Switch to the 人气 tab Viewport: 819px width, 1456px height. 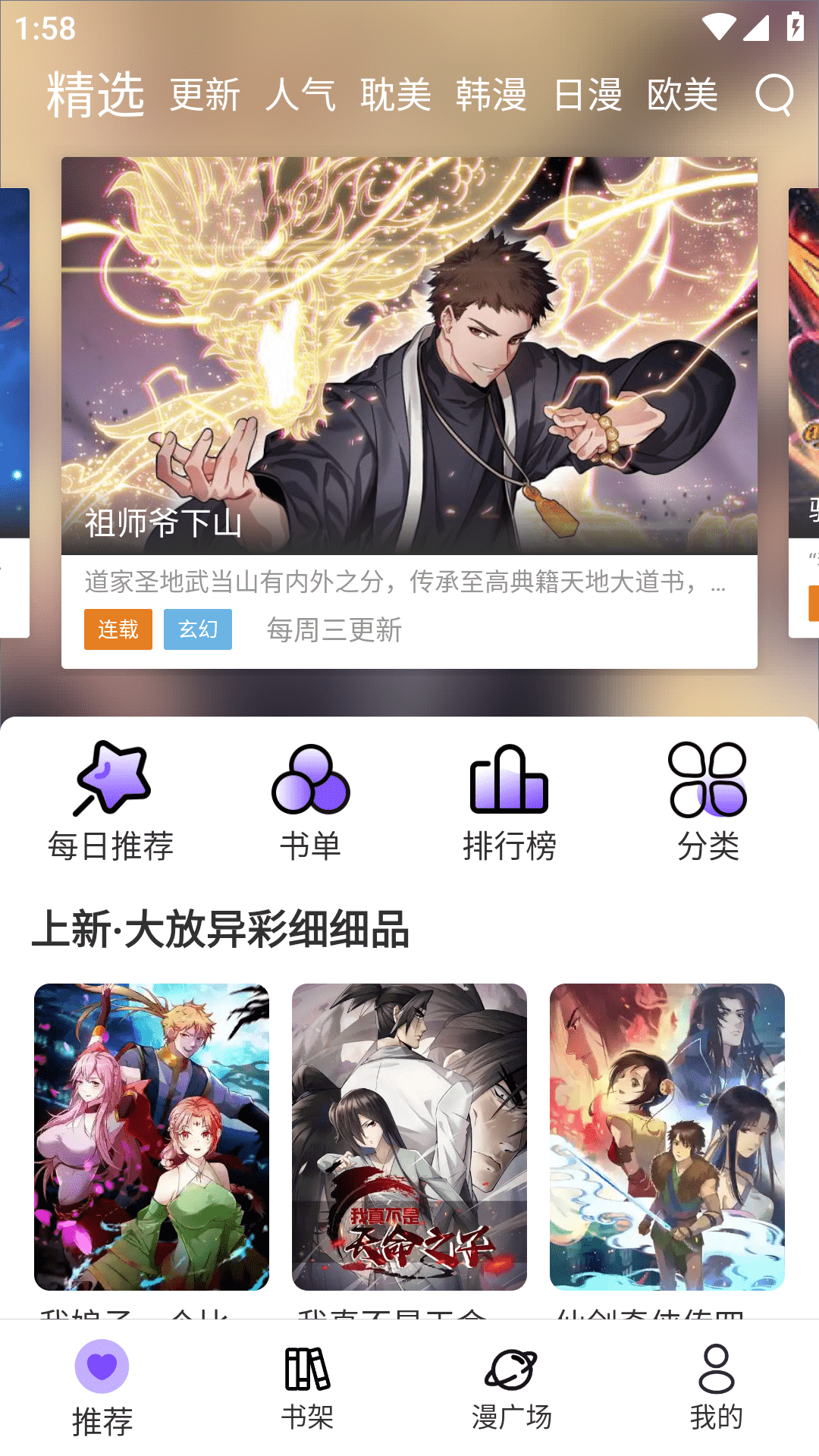[300, 96]
